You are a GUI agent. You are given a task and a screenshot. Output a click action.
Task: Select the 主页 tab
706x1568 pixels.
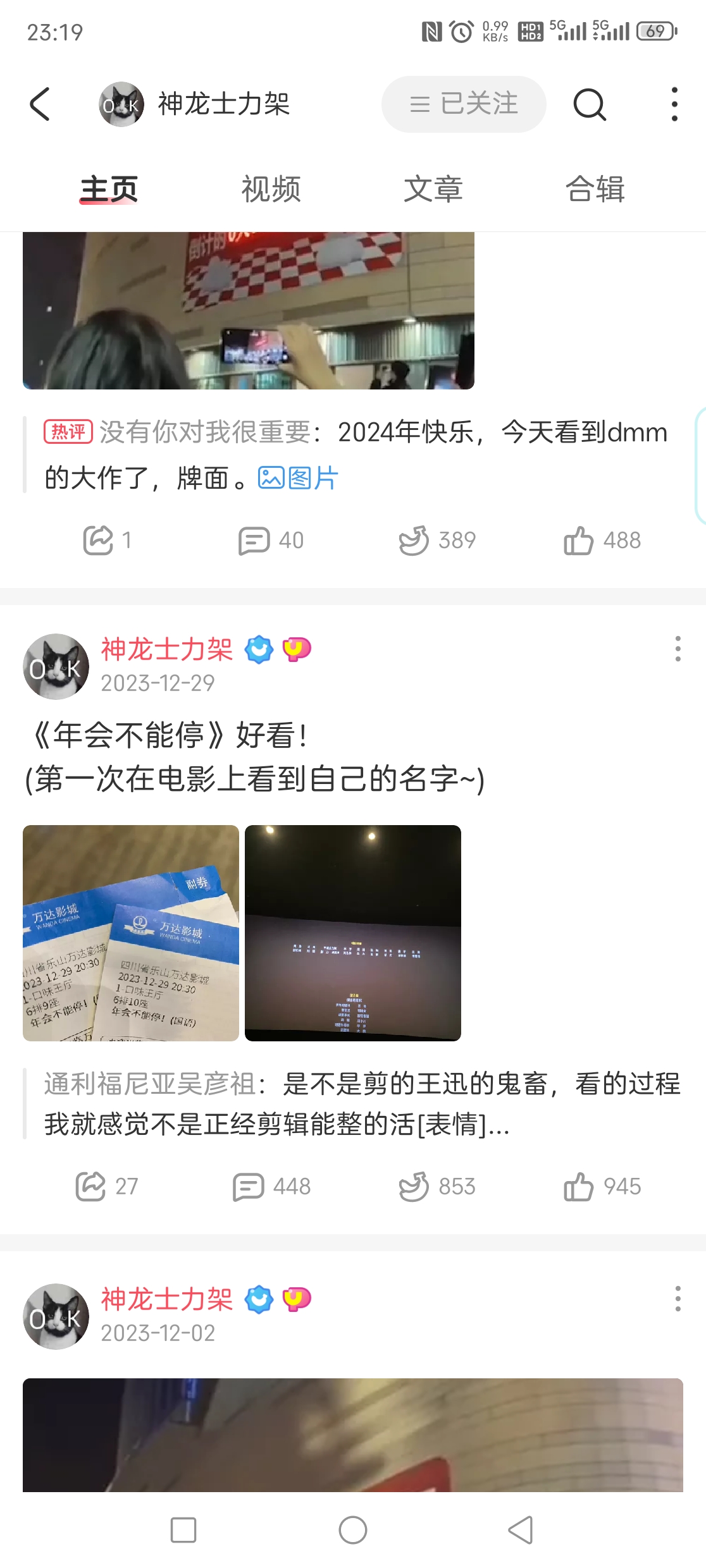(x=109, y=189)
